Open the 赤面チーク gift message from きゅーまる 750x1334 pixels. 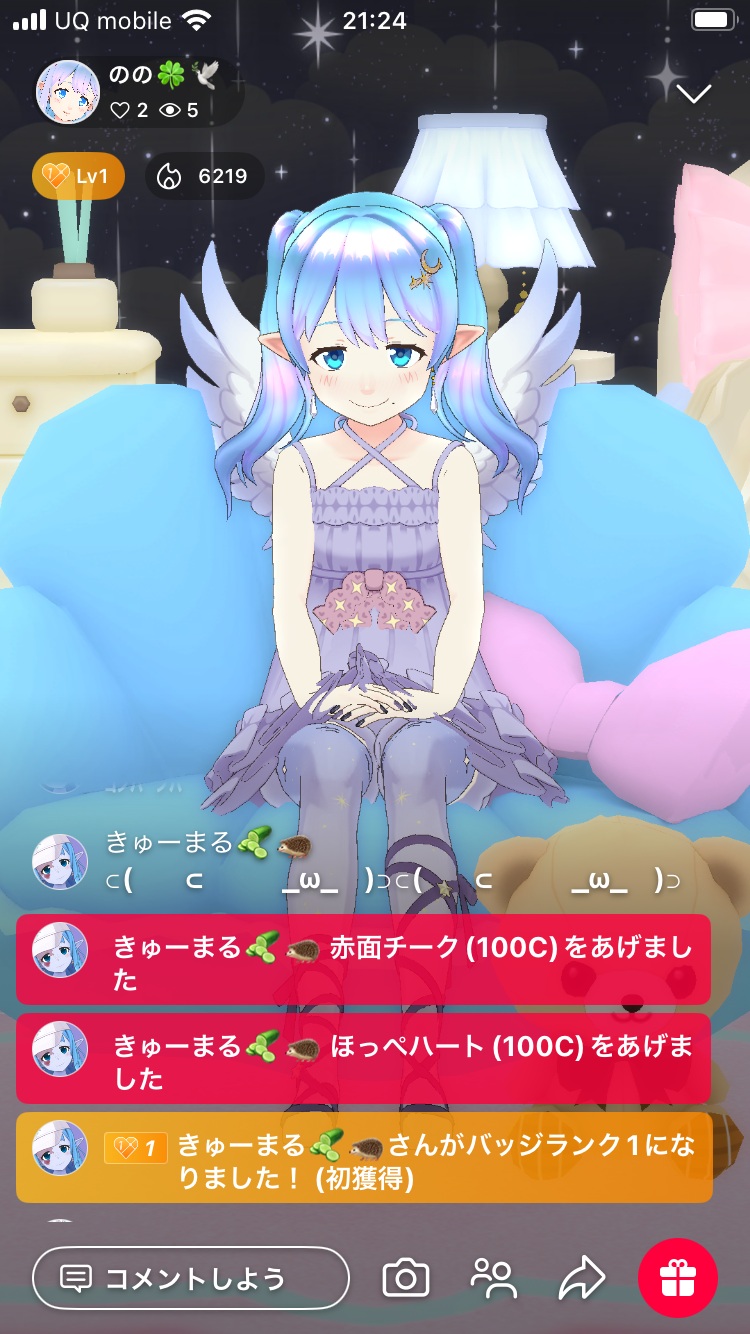(x=364, y=960)
